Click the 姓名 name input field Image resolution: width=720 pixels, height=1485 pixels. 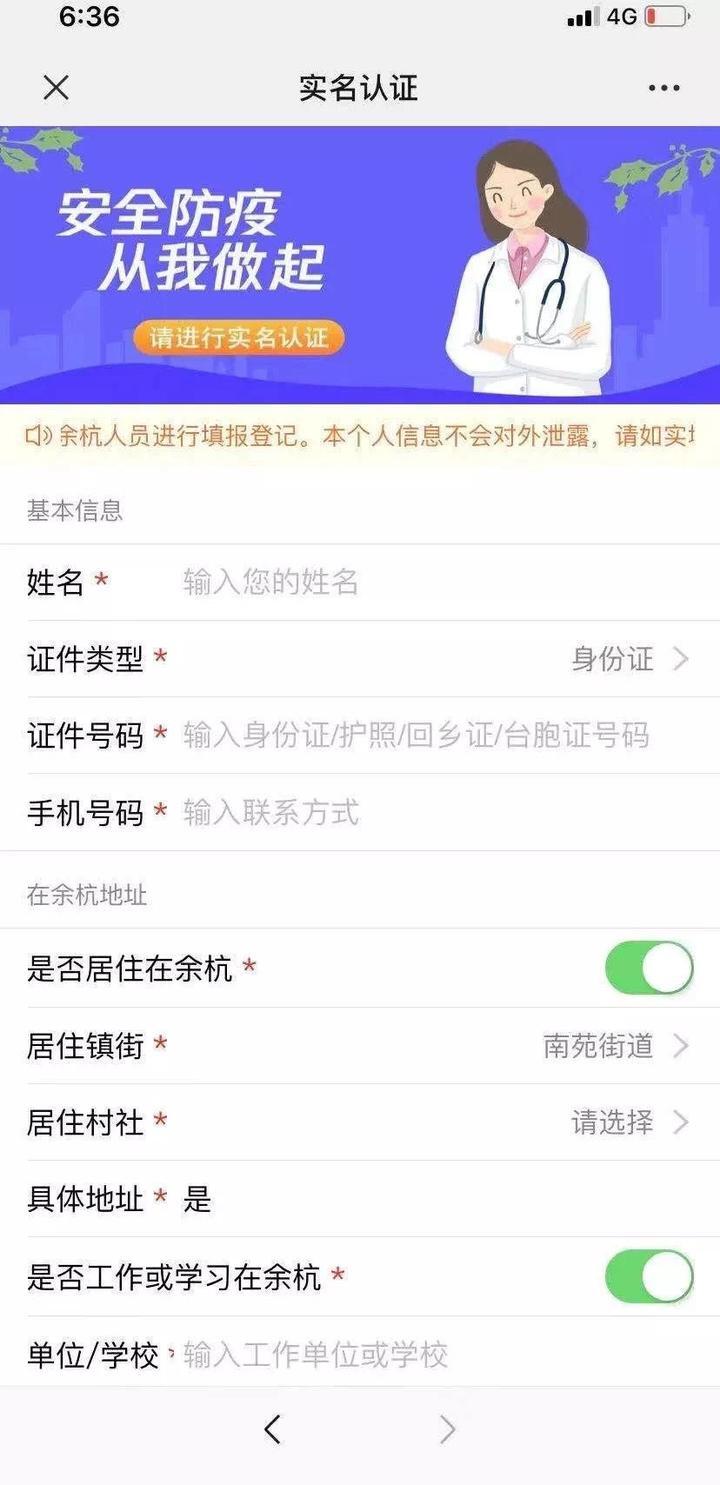tap(350, 580)
